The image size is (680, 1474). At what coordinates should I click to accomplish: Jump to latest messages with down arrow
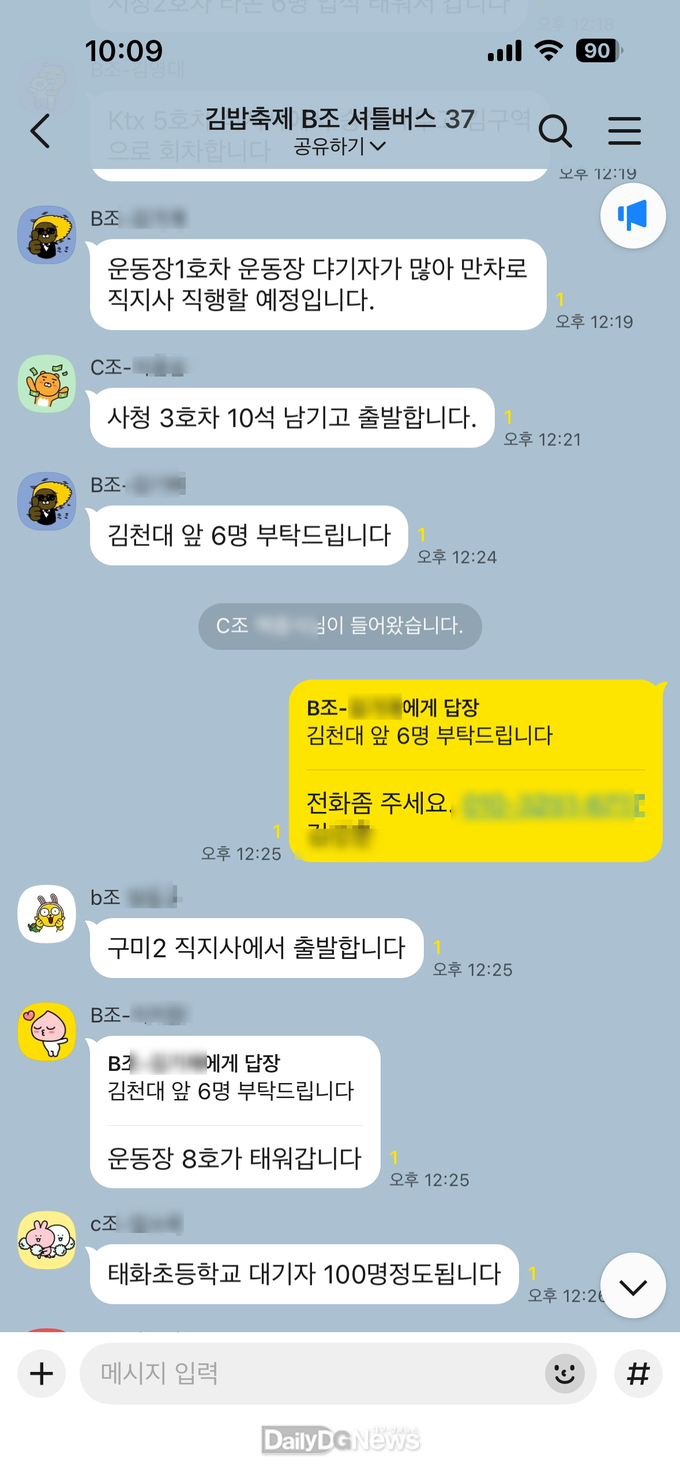click(x=633, y=1286)
